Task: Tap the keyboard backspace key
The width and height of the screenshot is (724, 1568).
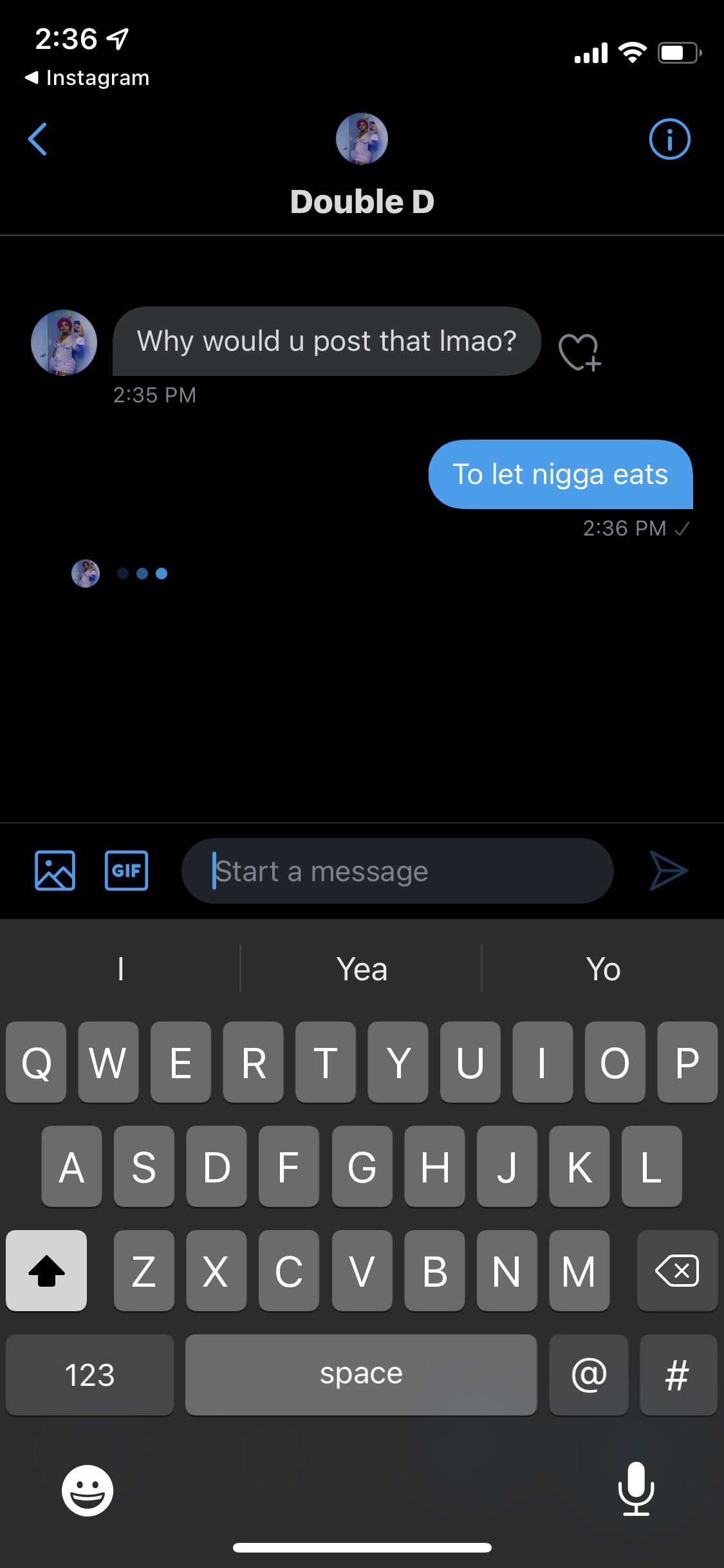Action: click(676, 1271)
